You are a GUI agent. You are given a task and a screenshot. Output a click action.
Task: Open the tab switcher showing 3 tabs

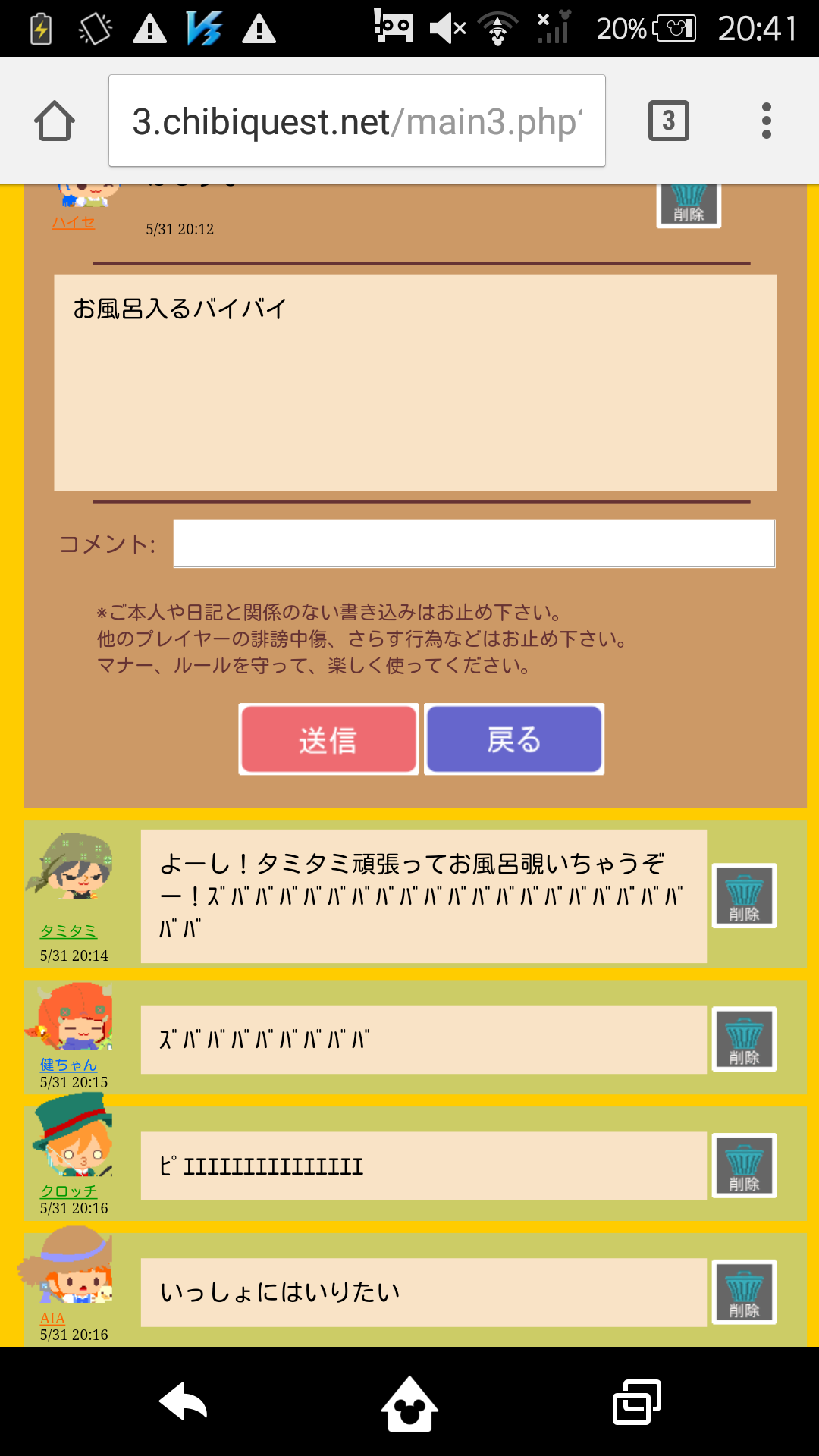click(x=668, y=121)
